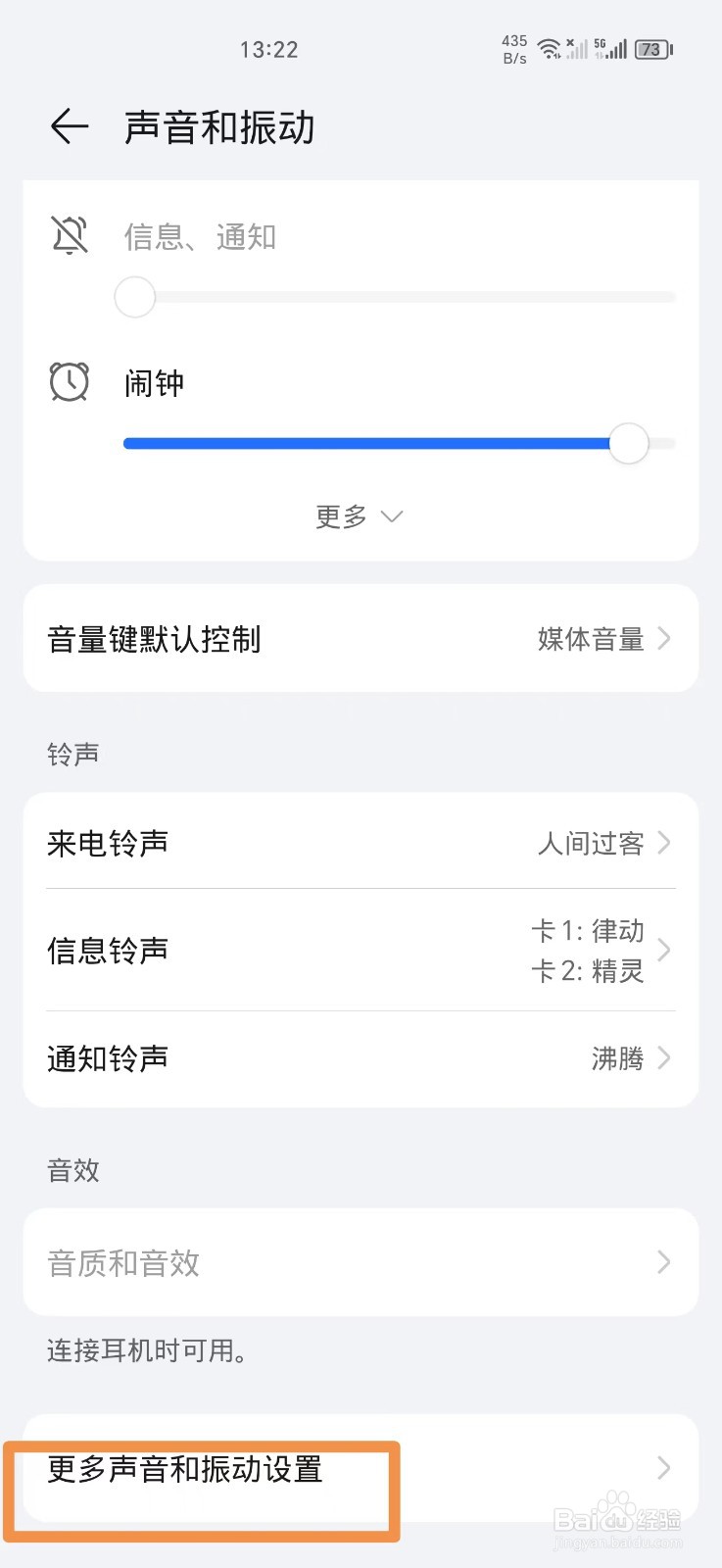Click the 人间过客 ringtone label

click(x=590, y=843)
